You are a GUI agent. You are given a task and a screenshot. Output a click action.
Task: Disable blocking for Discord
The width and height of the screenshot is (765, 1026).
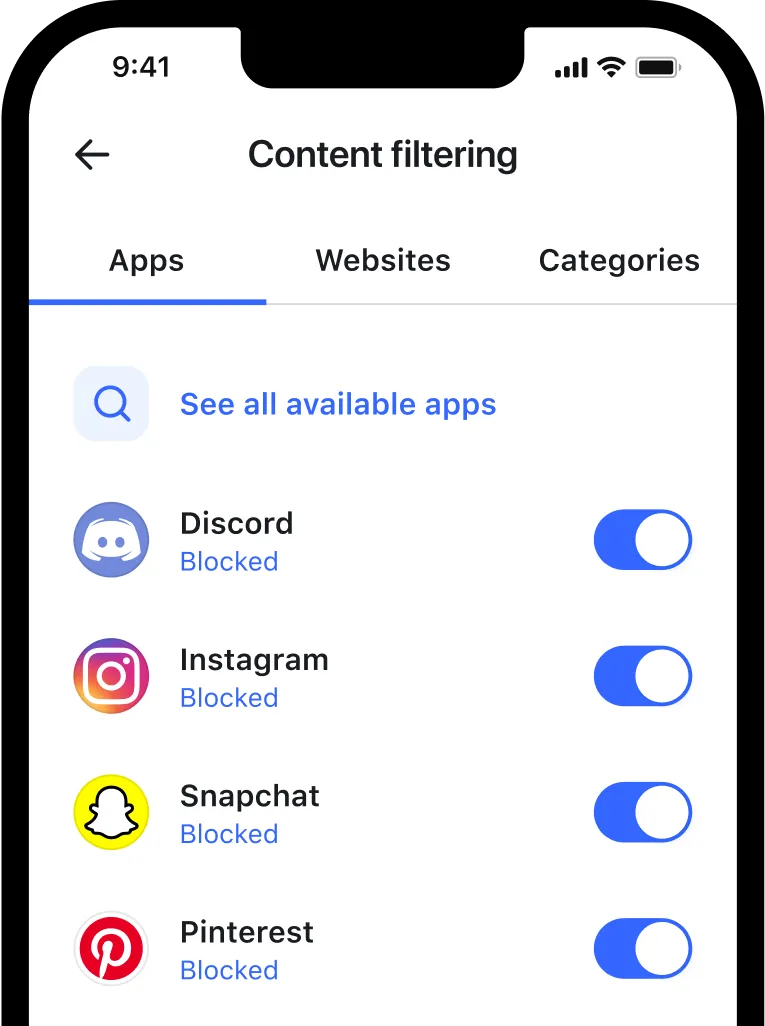click(643, 540)
